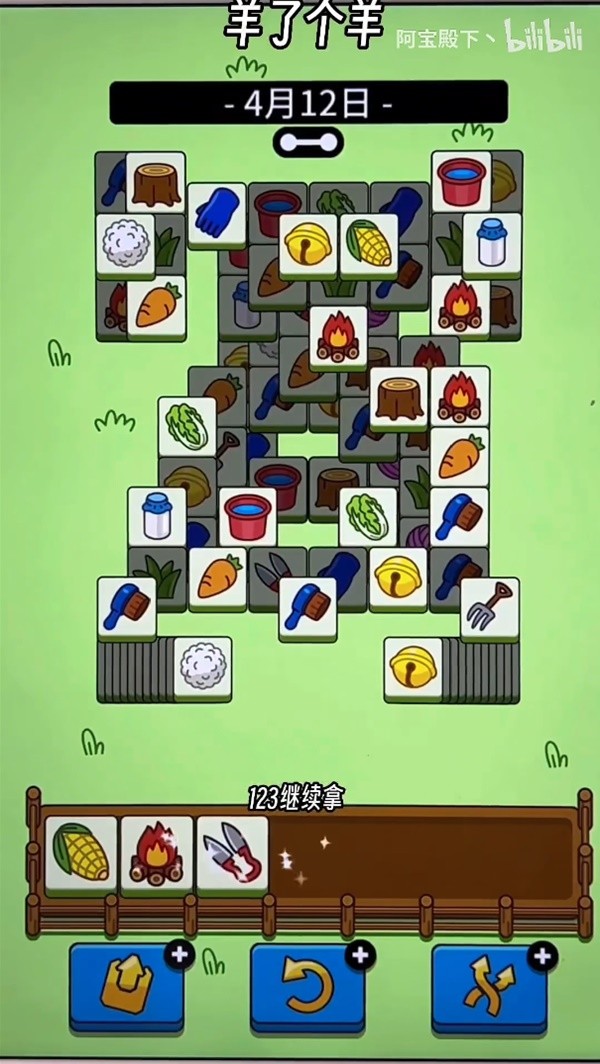This screenshot has height=1064, width=600.
Task: Undo the last move
Action: click(309, 985)
